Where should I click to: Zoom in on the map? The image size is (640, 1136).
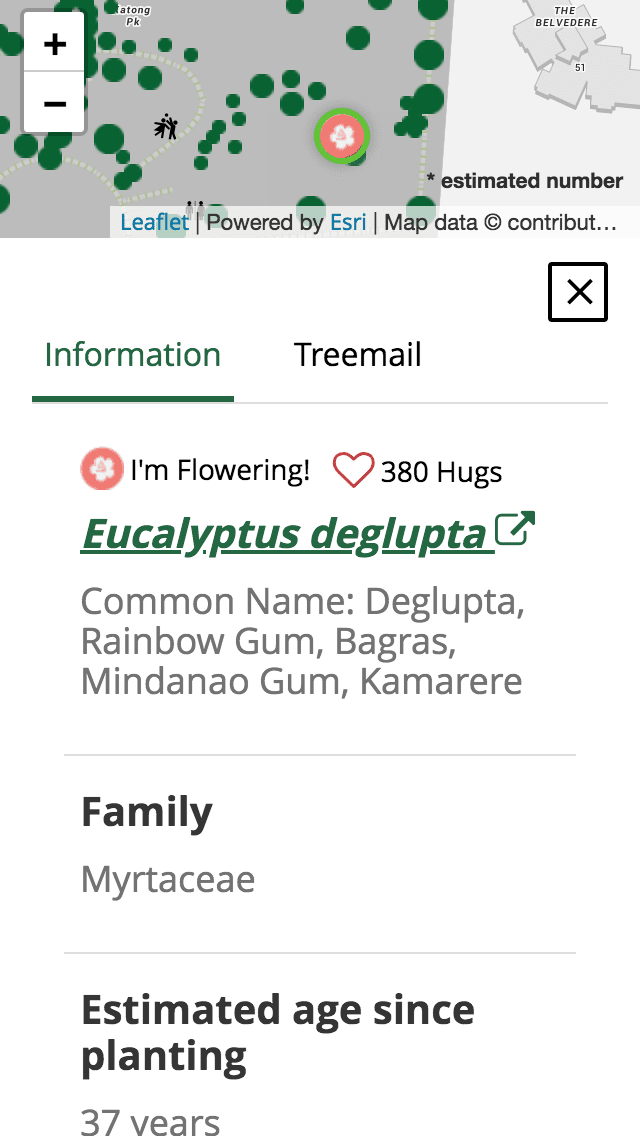[x=55, y=45]
